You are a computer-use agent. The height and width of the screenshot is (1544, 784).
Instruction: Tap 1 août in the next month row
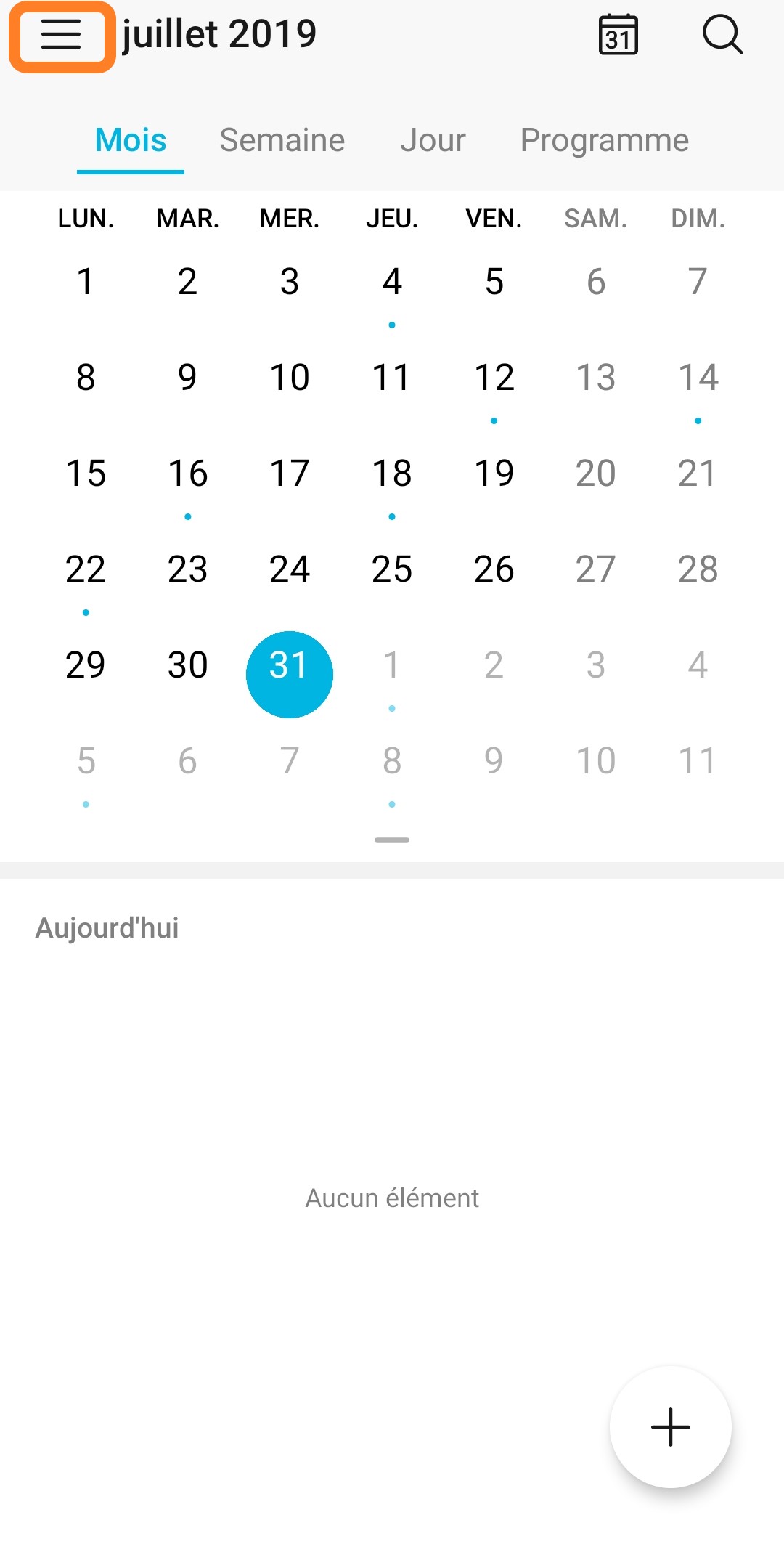[x=391, y=665]
